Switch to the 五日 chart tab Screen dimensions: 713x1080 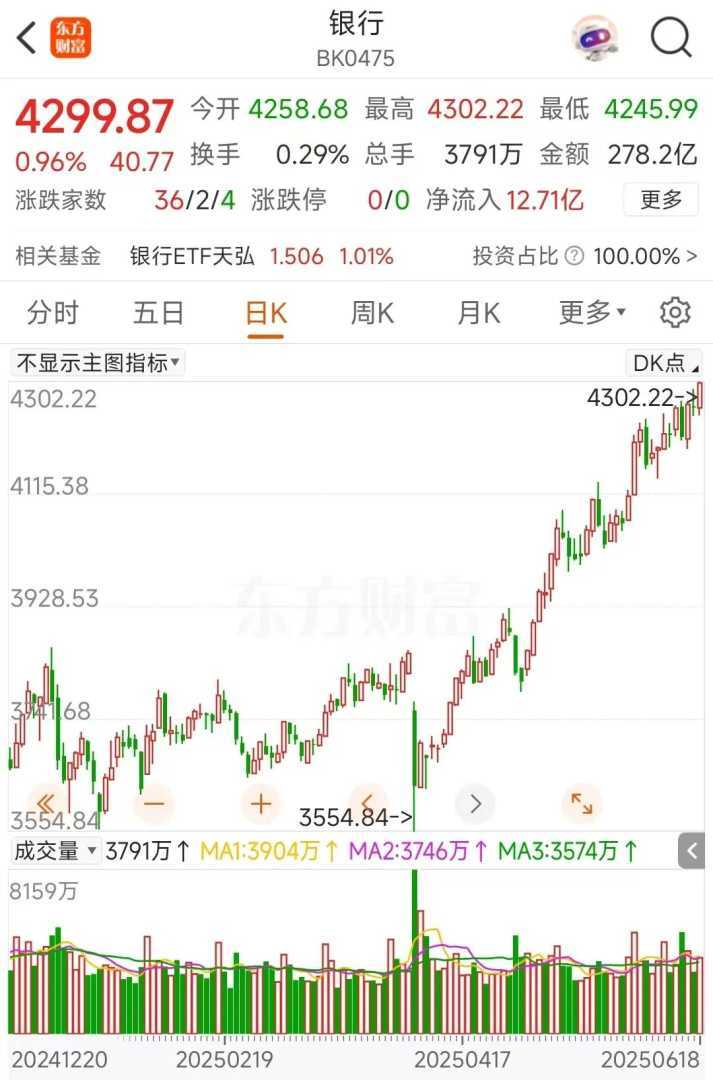(158, 313)
